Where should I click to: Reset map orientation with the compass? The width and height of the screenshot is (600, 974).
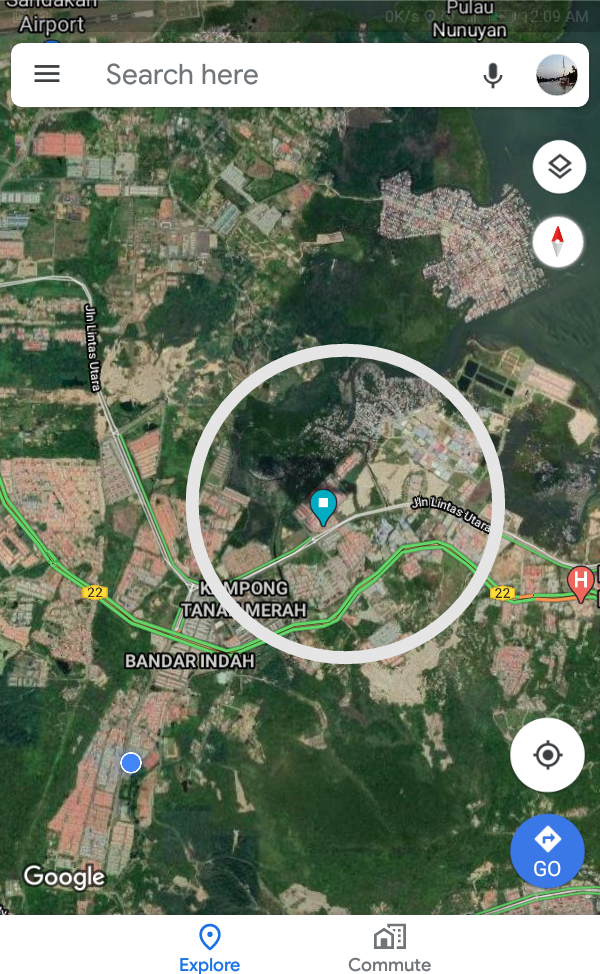[x=559, y=241]
